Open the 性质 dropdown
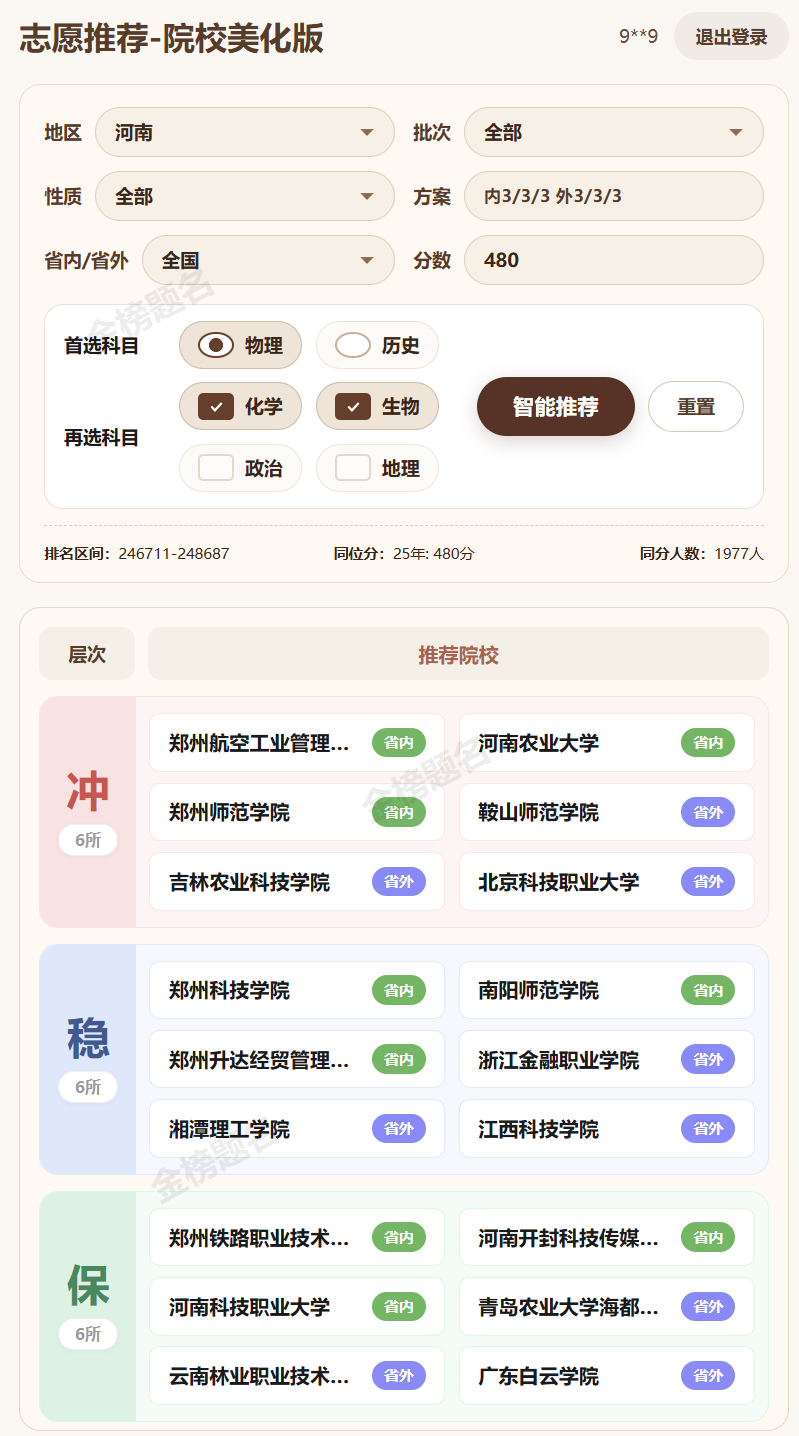 click(245, 196)
